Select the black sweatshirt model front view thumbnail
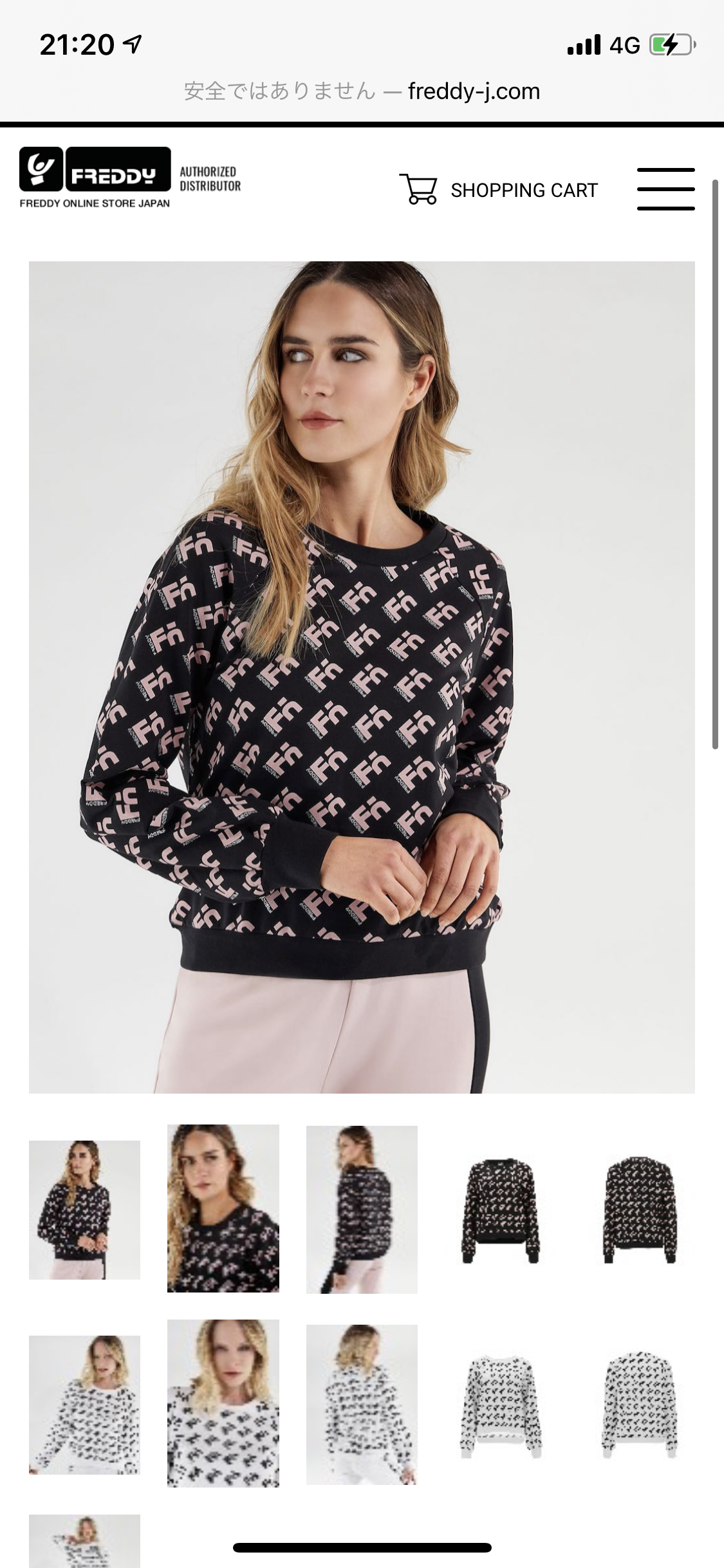The width and height of the screenshot is (724, 1568). 84,1209
